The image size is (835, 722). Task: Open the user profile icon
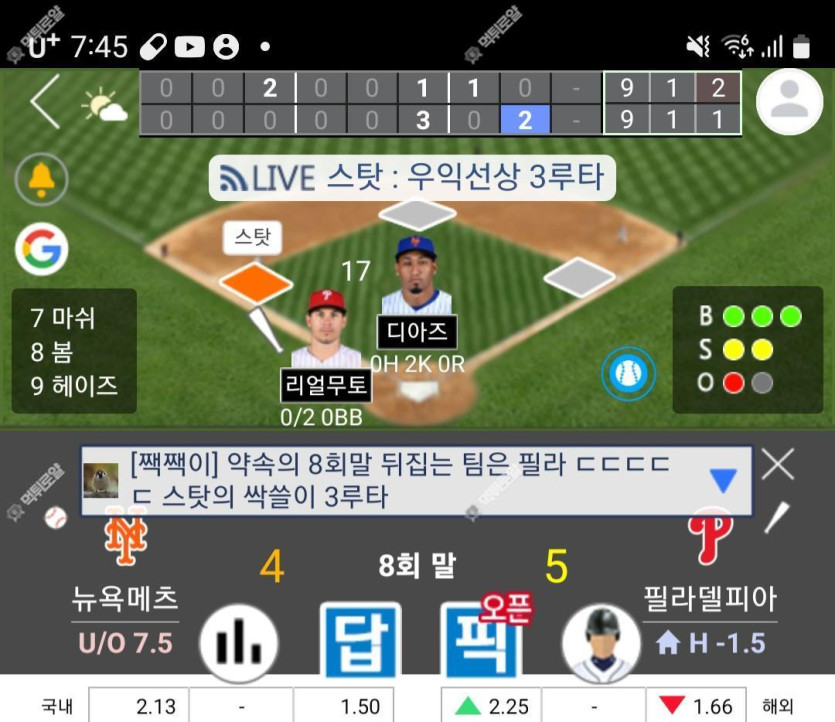point(789,102)
